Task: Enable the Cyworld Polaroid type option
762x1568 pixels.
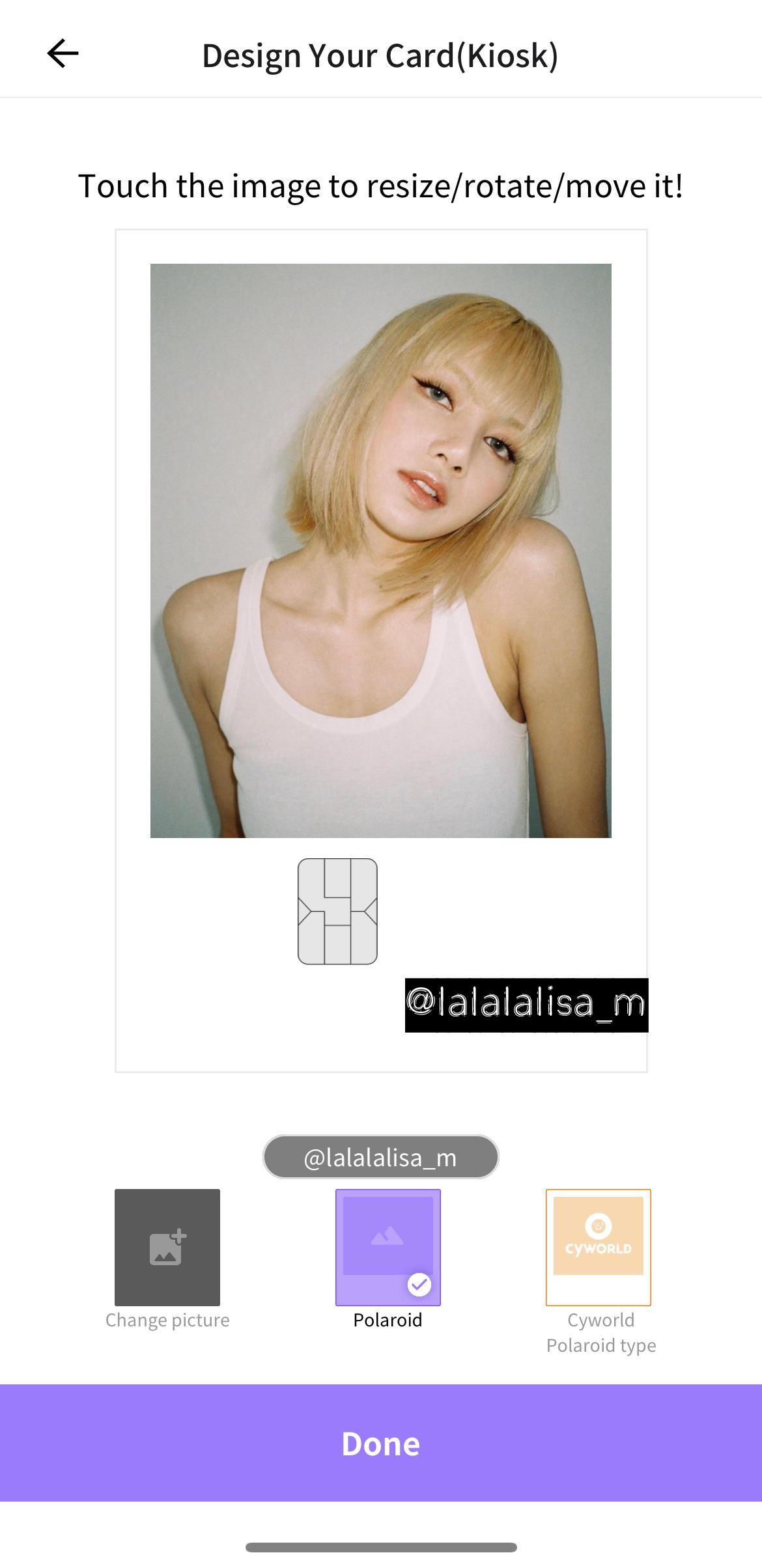Action: click(x=598, y=1247)
